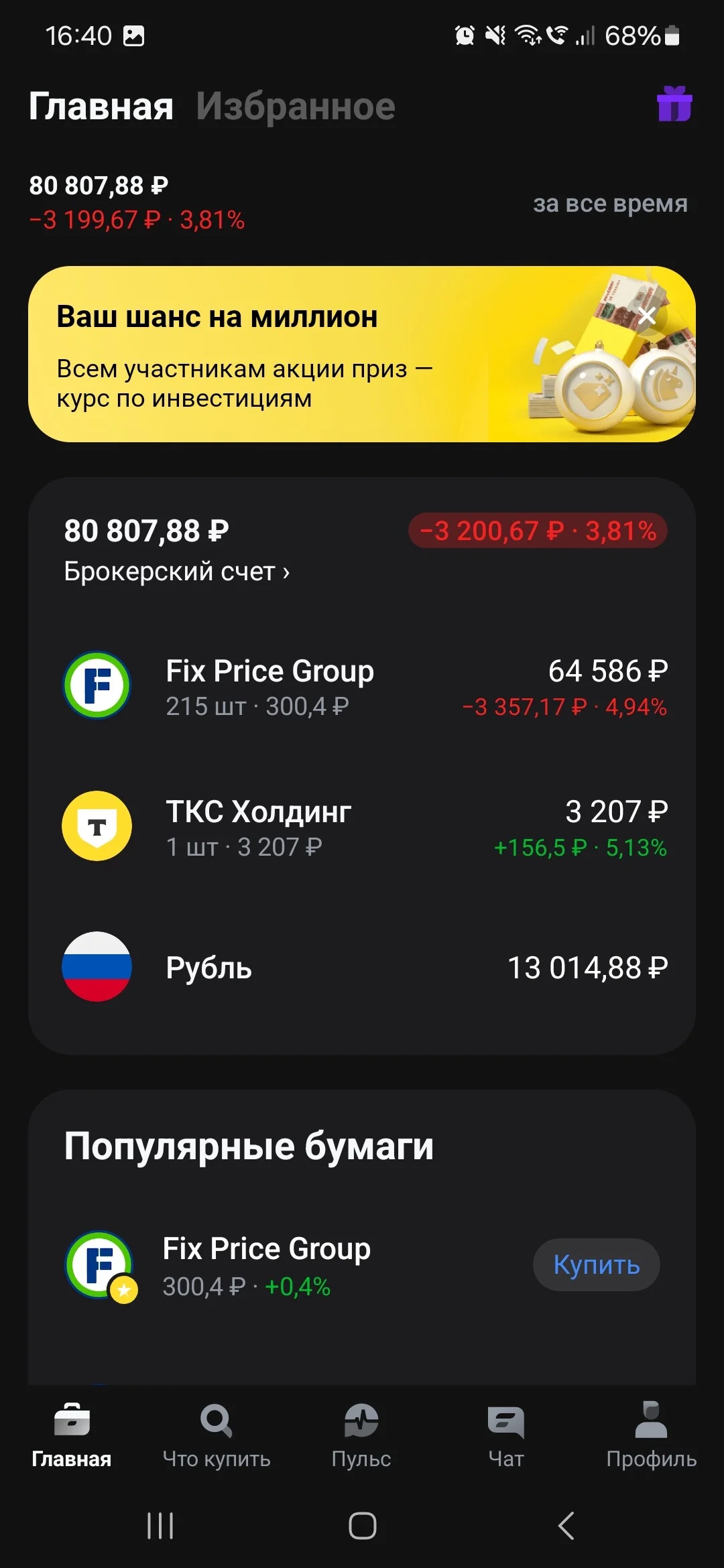The width and height of the screenshot is (724, 1568).
Task: Switch to the Пульс tab
Action: pyautogui.click(x=361, y=1436)
